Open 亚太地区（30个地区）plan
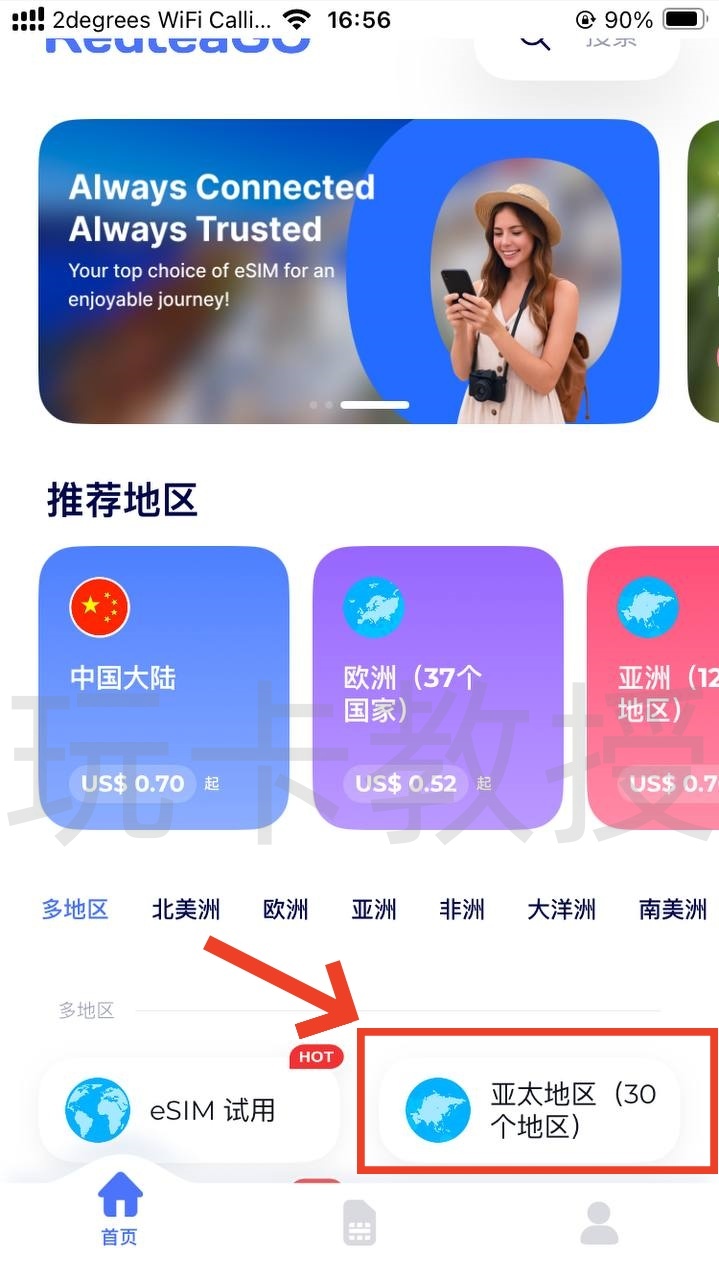 pos(530,1110)
